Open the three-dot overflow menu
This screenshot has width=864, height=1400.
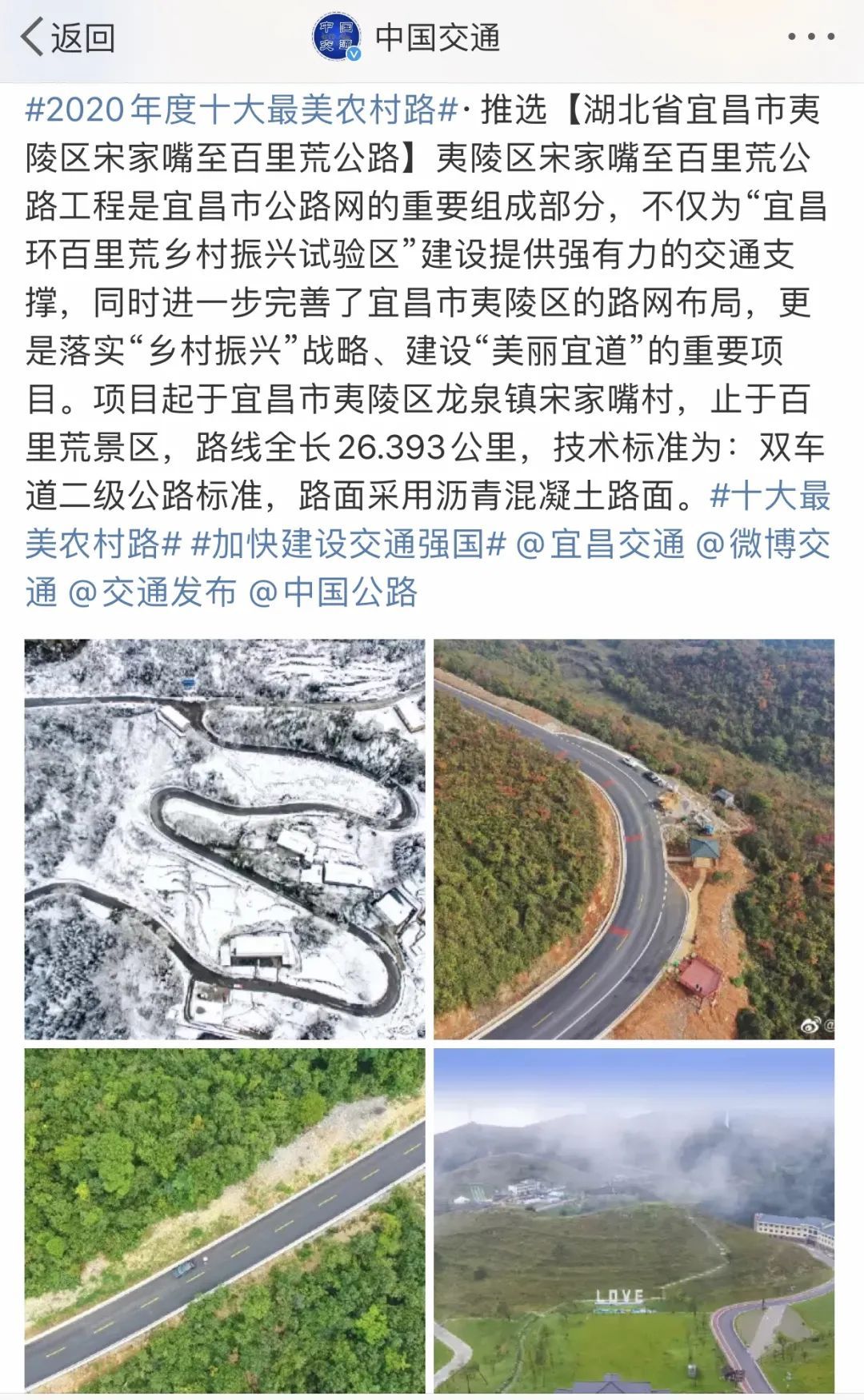click(x=810, y=37)
